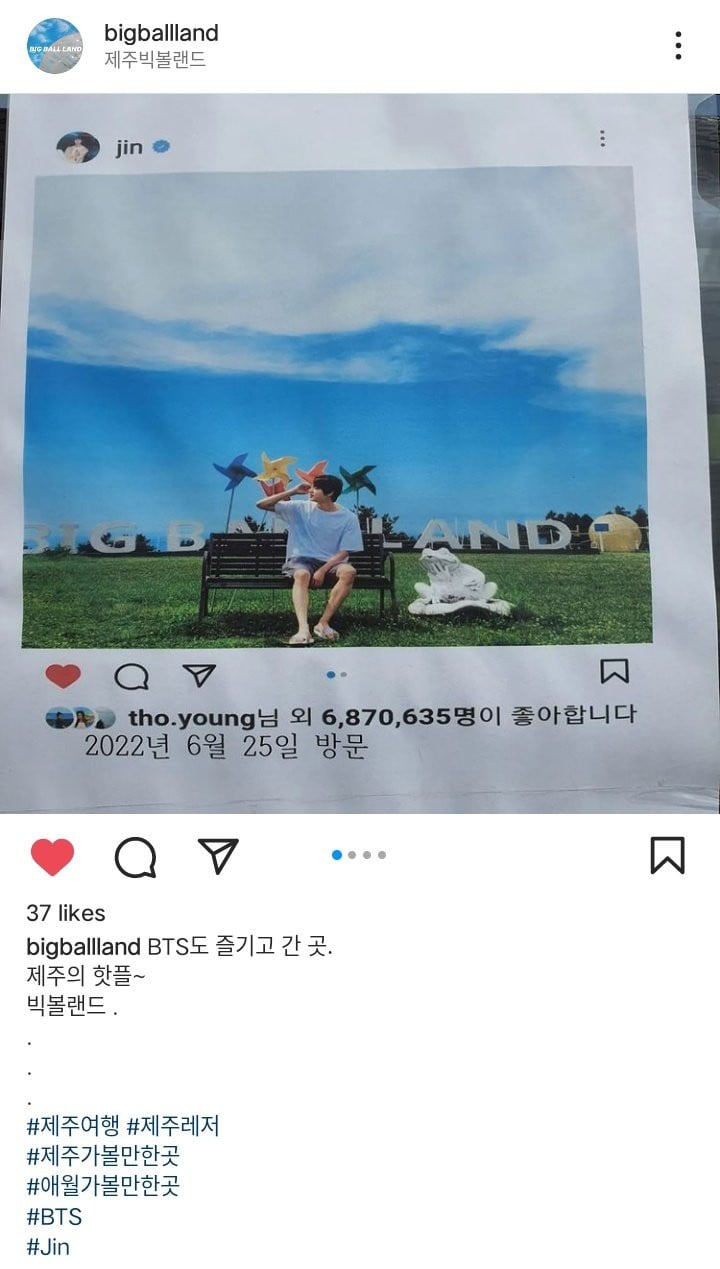Screen dimensions: 720x1269
Task: Open the #애월가볼만한곳 hashtag
Action: pyautogui.click(x=103, y=1186)
